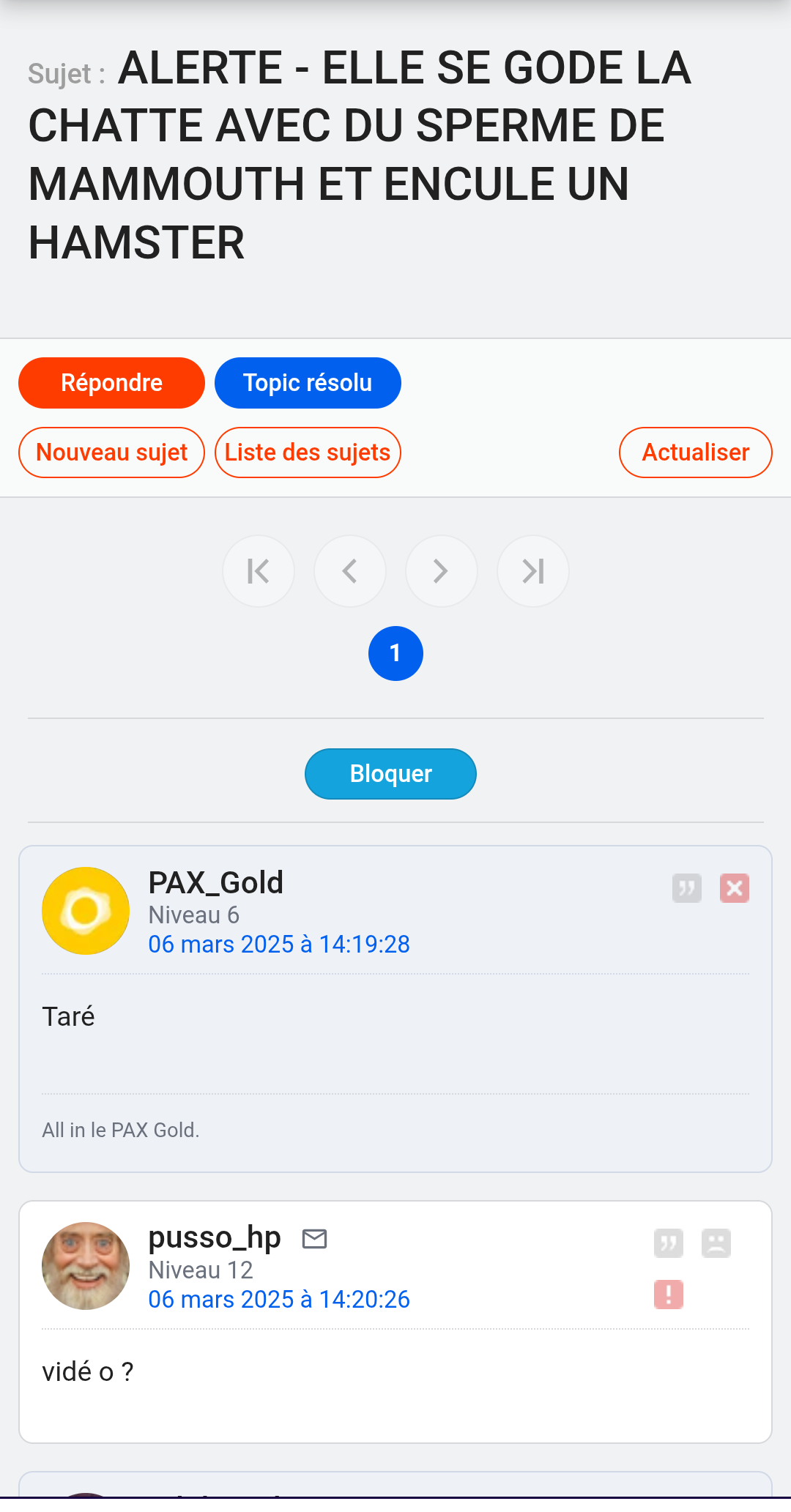Mark topic with Topic résolu button
This screenshot has width=791, height=1512.
tap(308, 383)
